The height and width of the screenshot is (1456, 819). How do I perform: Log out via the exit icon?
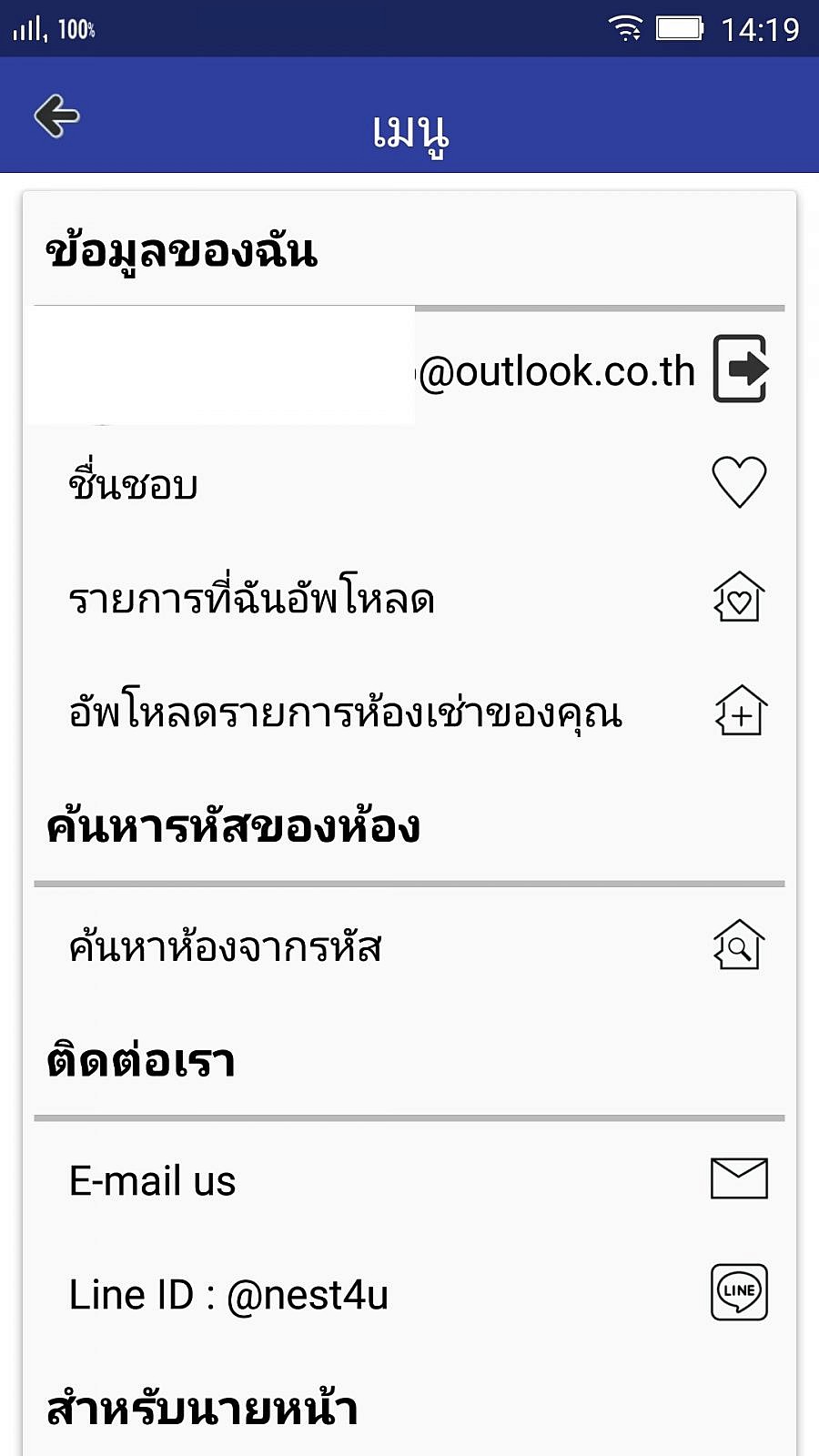(x=740, y=369)
